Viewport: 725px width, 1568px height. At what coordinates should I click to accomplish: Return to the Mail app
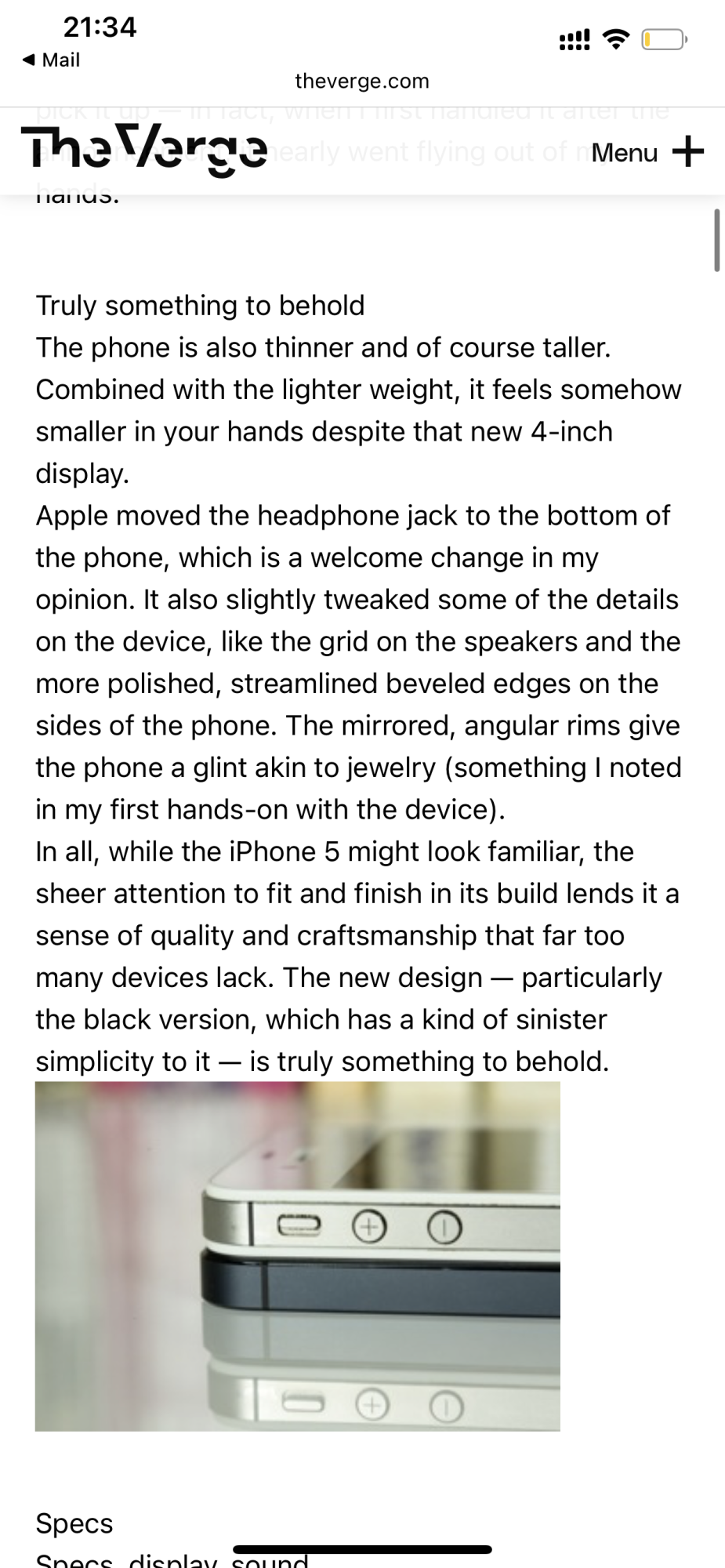pos(51,60)
